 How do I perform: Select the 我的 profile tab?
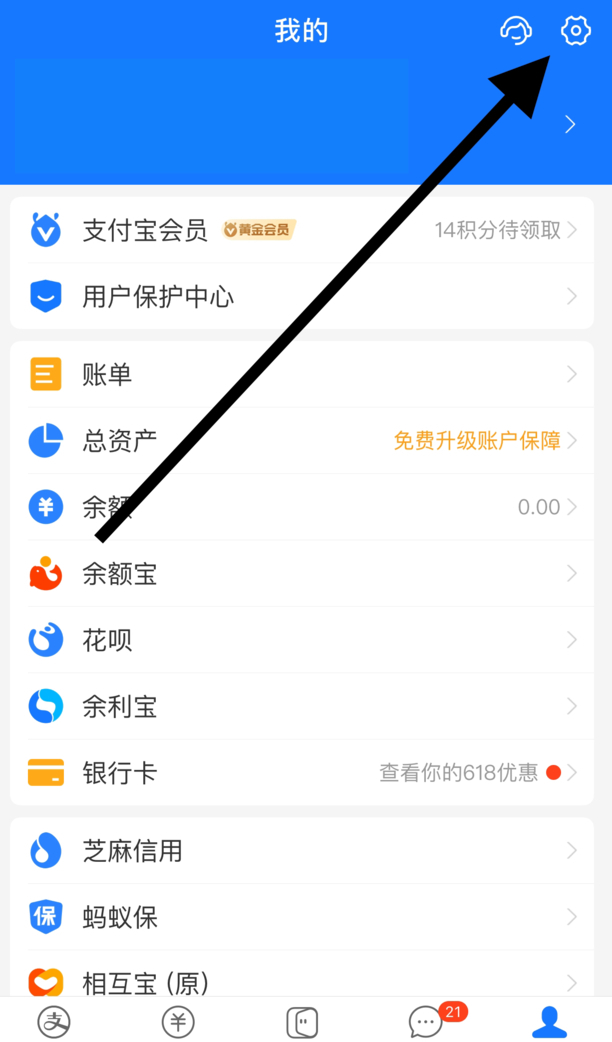click(549, 1021)
